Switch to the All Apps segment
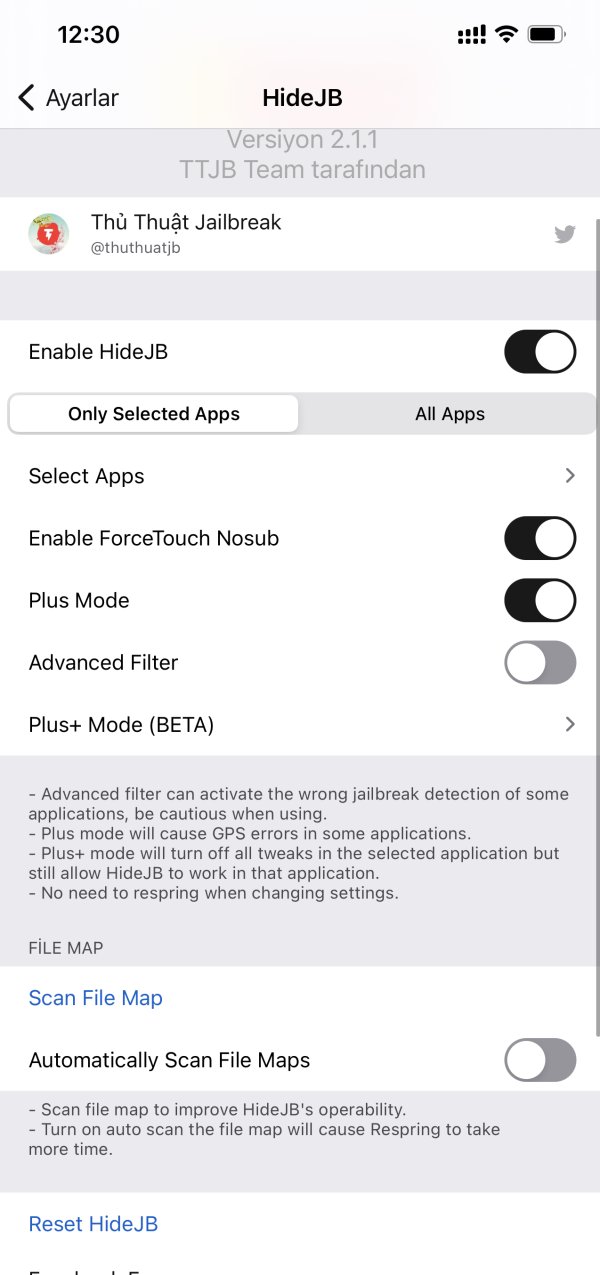Screen dimensions: 600x1275 coord(449,414)
